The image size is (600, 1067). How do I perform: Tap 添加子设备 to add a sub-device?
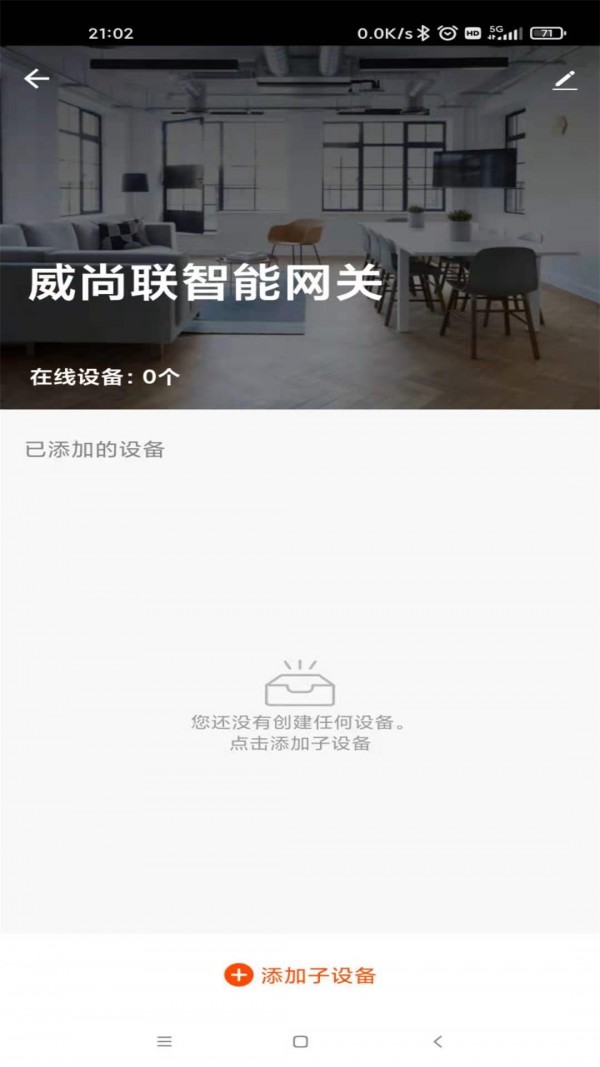pyautogui.click(x=300, y=975)
